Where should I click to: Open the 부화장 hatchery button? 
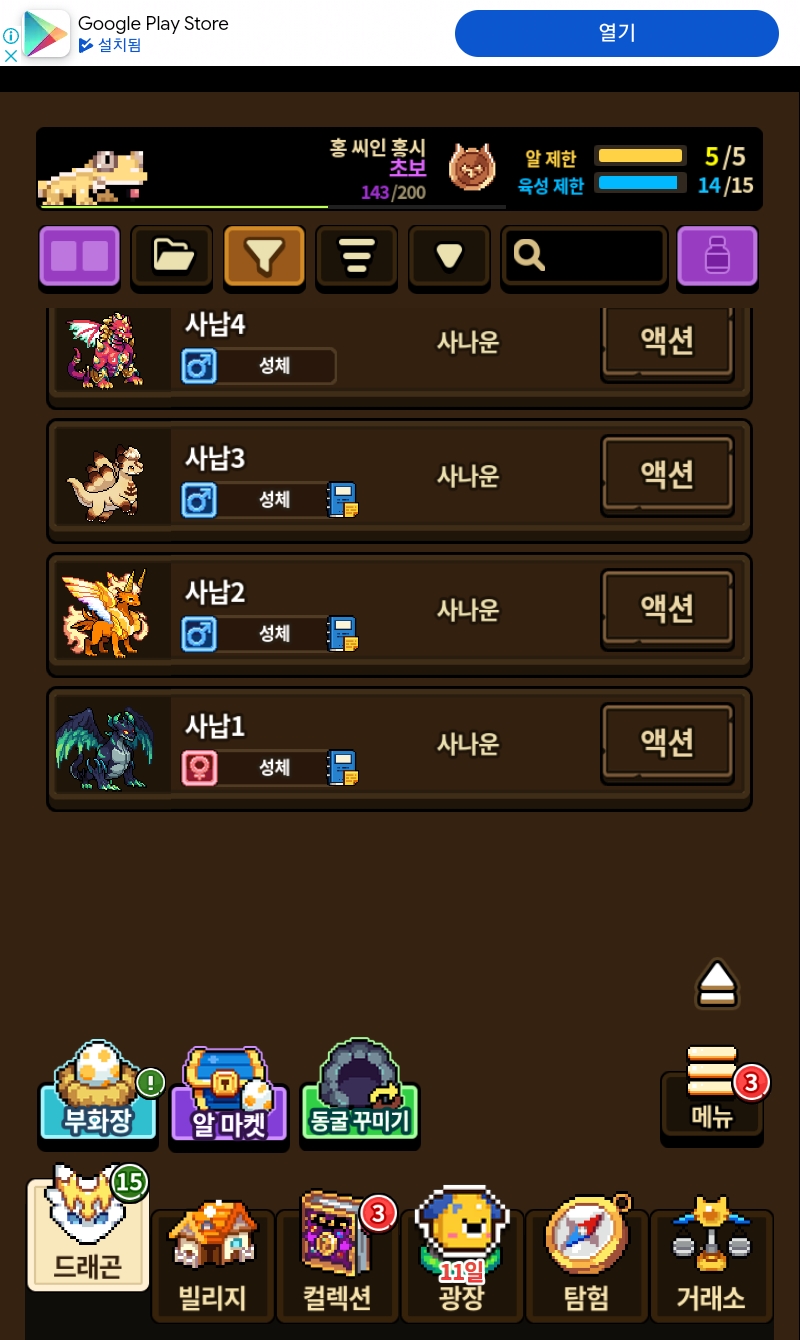point(98,1097)
